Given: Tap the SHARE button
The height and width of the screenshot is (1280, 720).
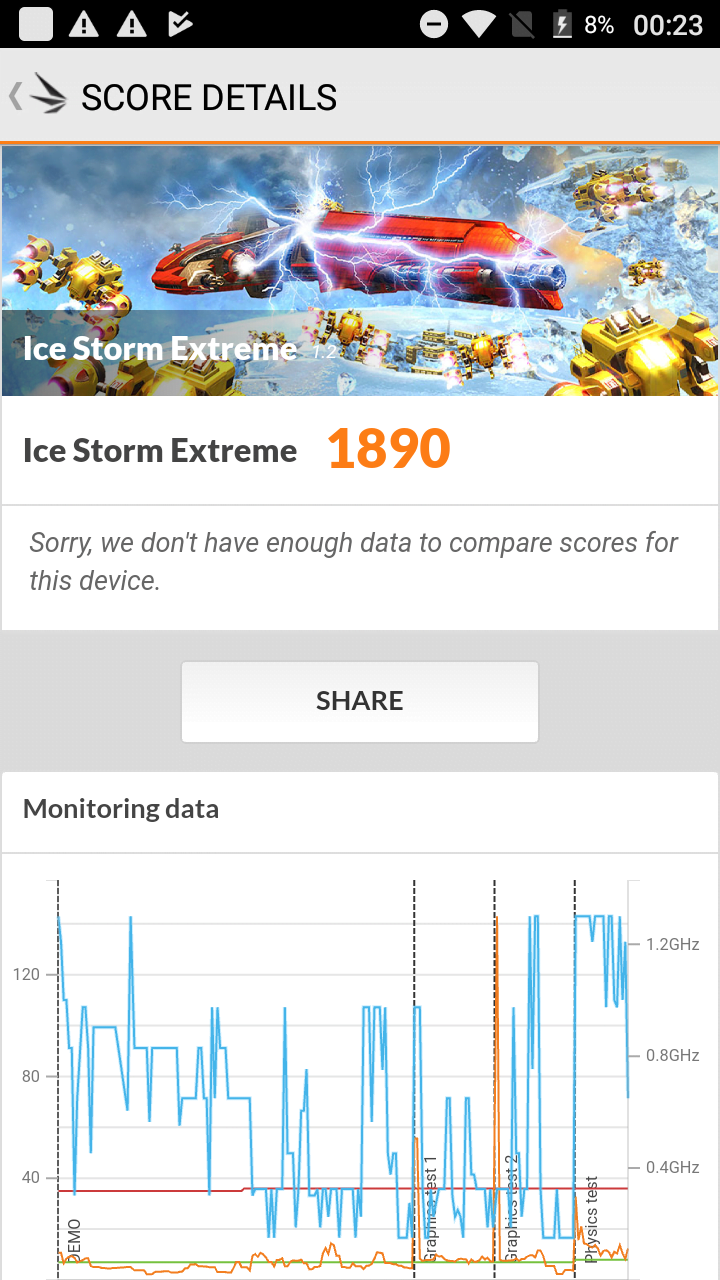Looking at the screenshot, I should point(360,701).
